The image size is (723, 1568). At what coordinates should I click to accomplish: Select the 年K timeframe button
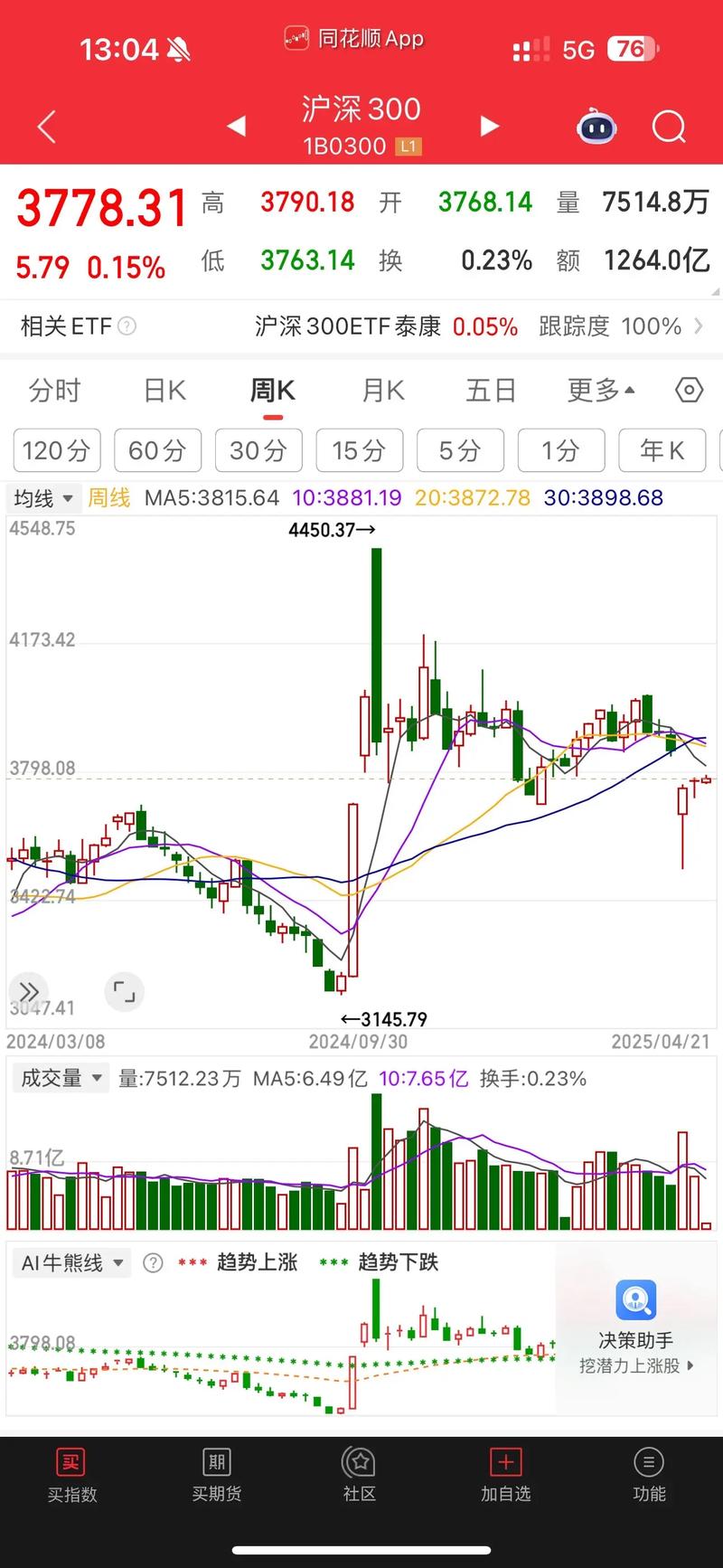[662, 450]
